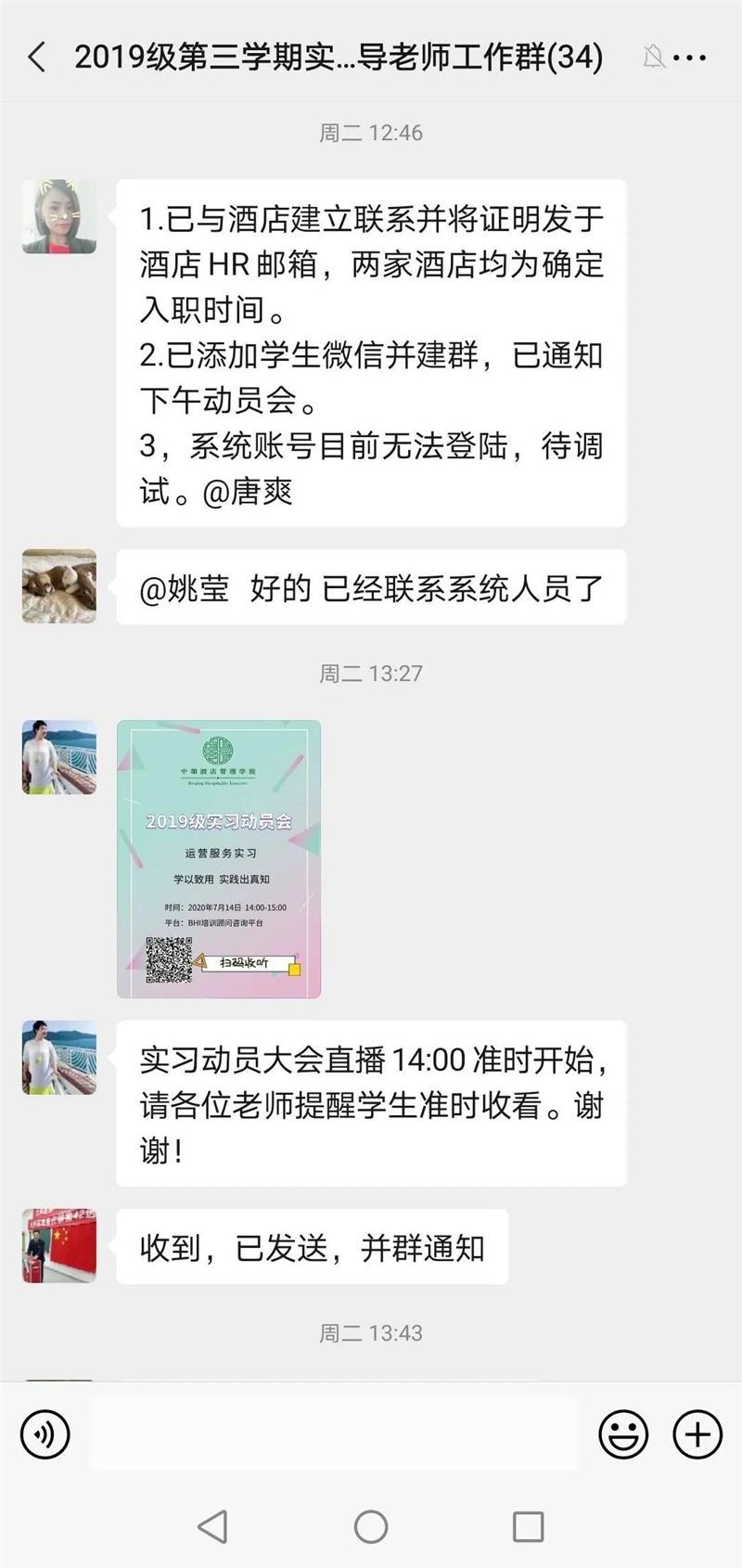Open the 2019级实习动员会 poster image
742x1568 pixels.
(219, 859)
